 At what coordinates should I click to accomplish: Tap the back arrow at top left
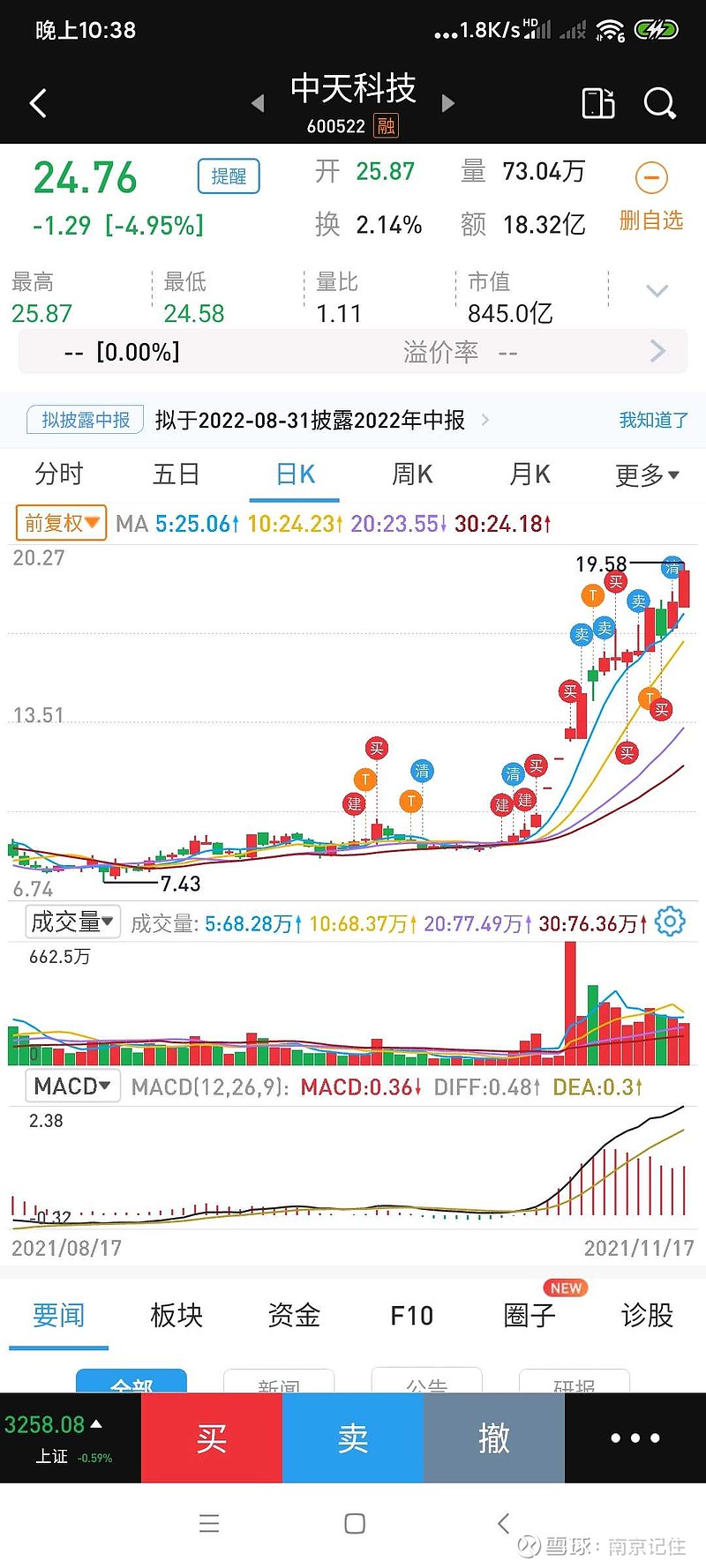[x=37, y=102]
